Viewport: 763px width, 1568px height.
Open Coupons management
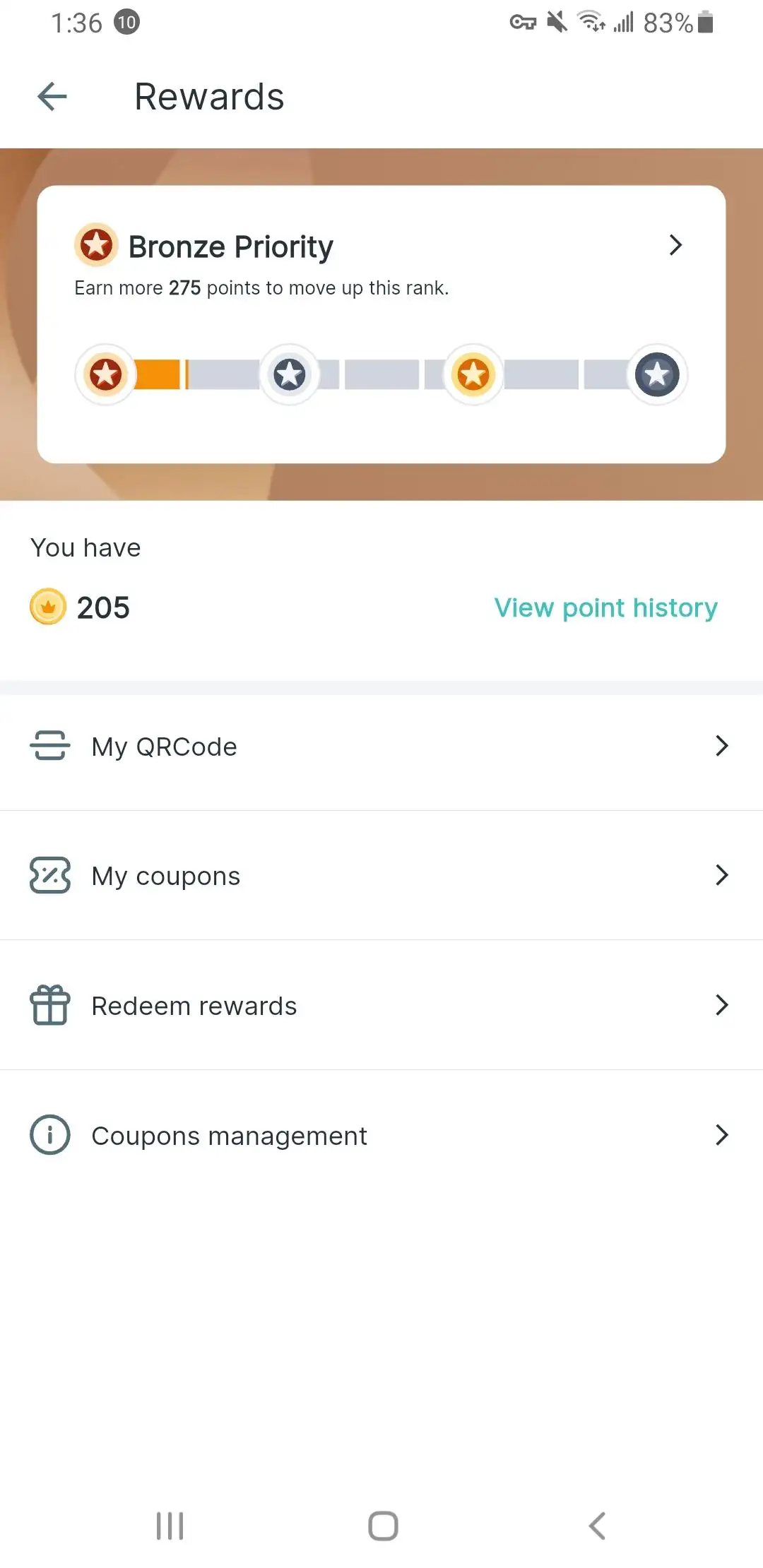[x=381, y=1135]
